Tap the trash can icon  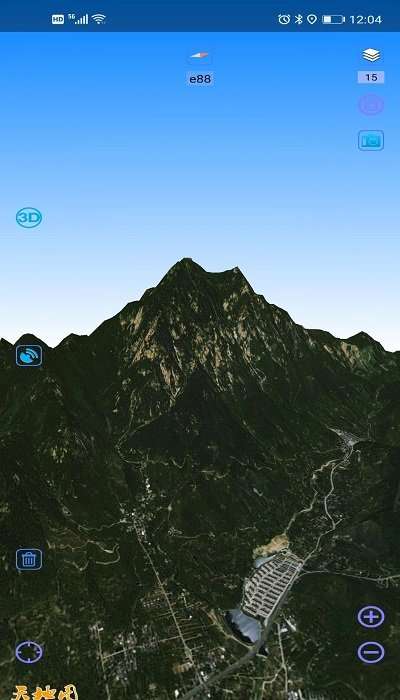click(x=29, y=559)
